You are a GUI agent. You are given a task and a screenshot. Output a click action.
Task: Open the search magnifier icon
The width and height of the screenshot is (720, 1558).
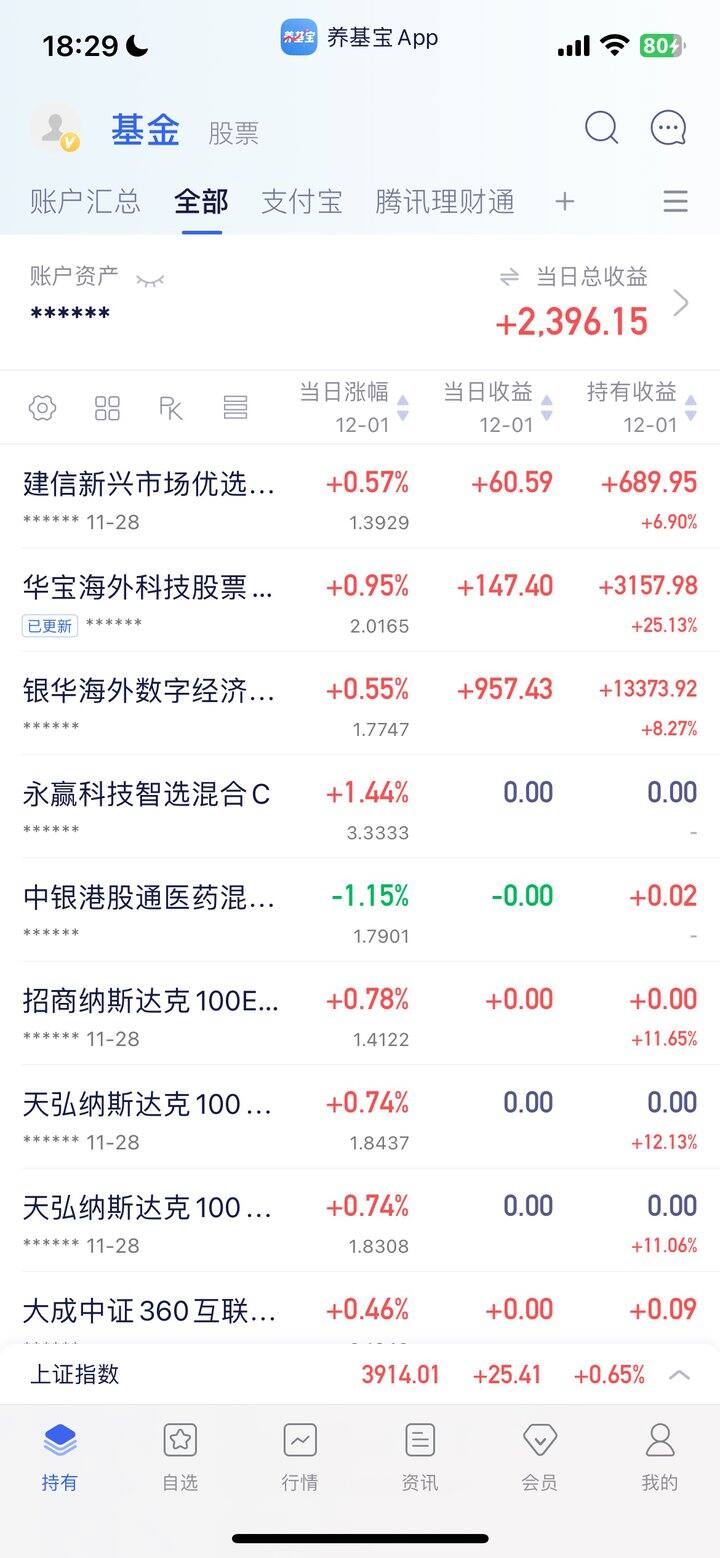pos(601,128)
